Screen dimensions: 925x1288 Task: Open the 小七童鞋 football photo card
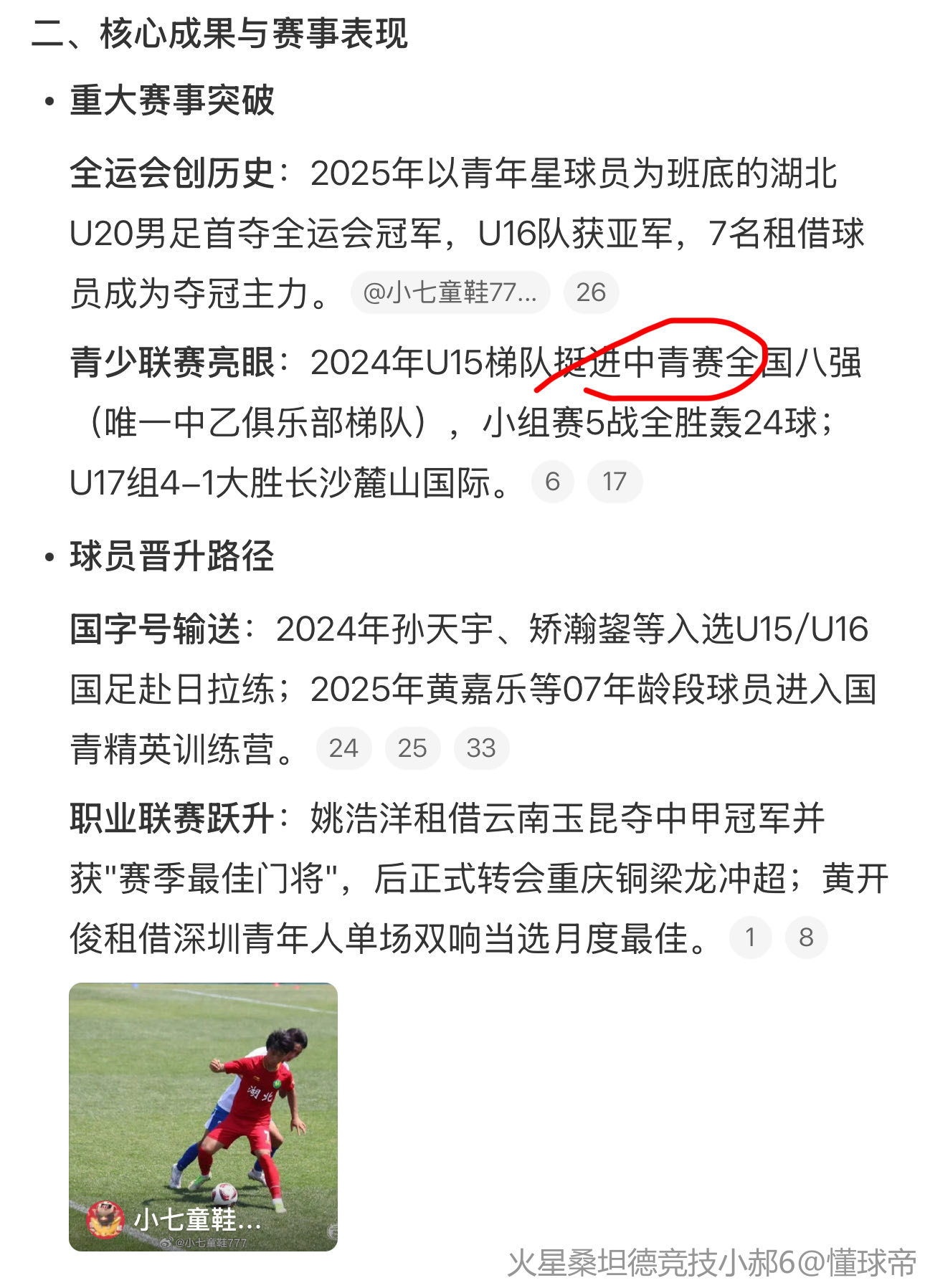tap(203, 1116)
